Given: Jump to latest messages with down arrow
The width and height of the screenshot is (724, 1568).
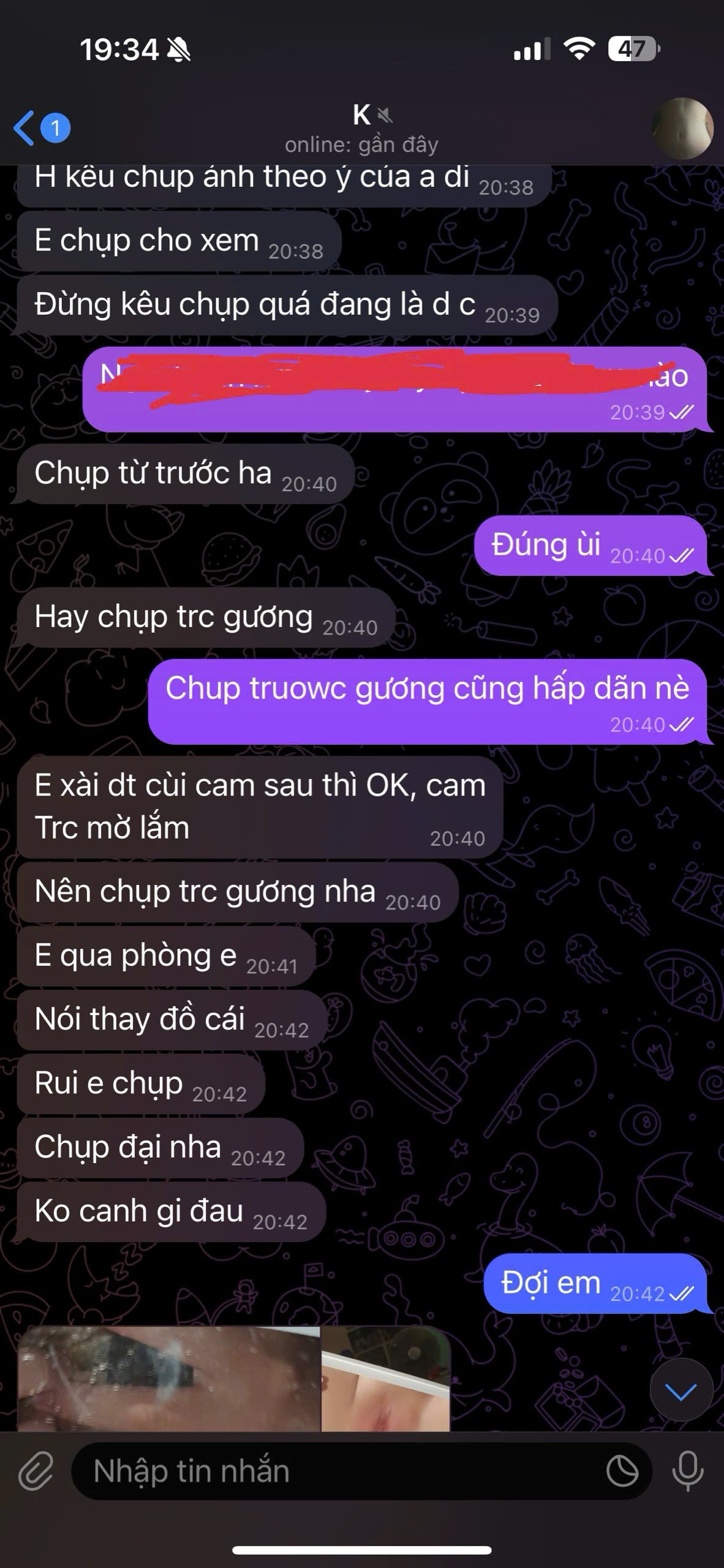Looking at the screenshot, I should pos(681,1391).
